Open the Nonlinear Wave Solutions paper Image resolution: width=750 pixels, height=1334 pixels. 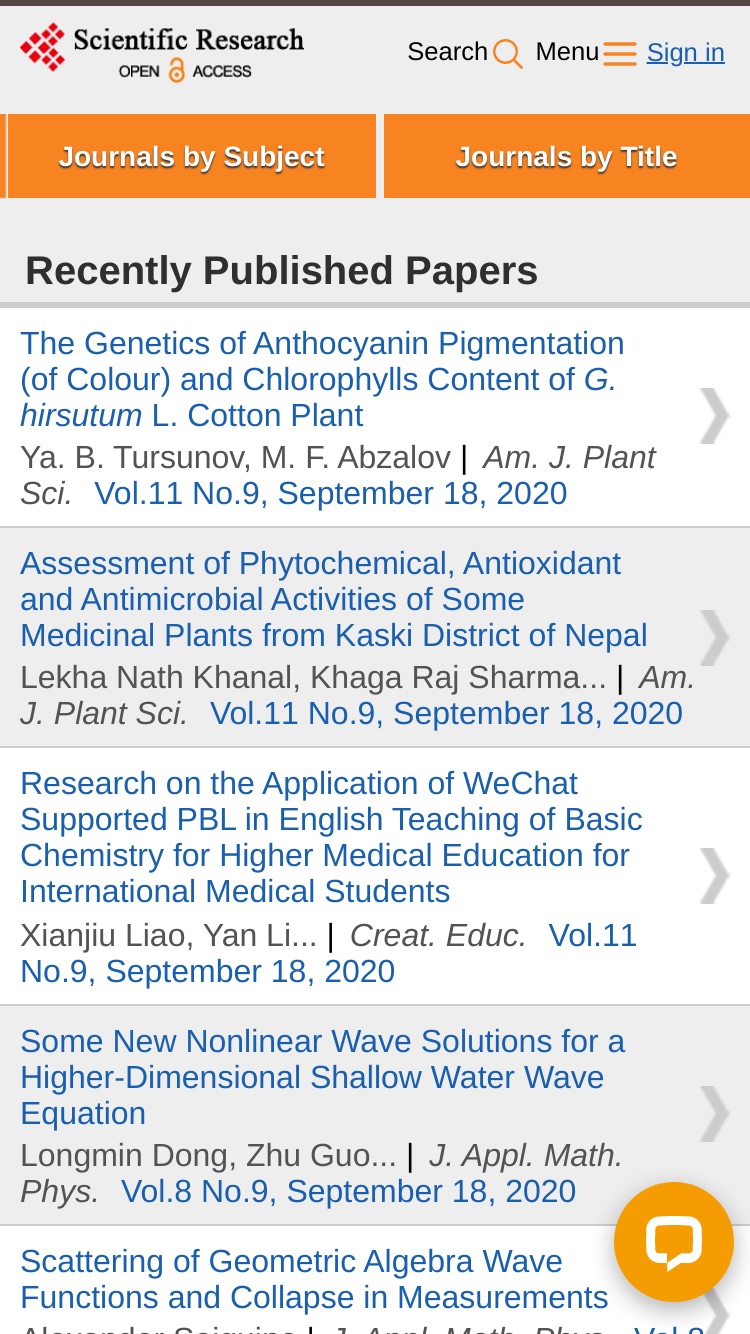tap(322, 1077)
